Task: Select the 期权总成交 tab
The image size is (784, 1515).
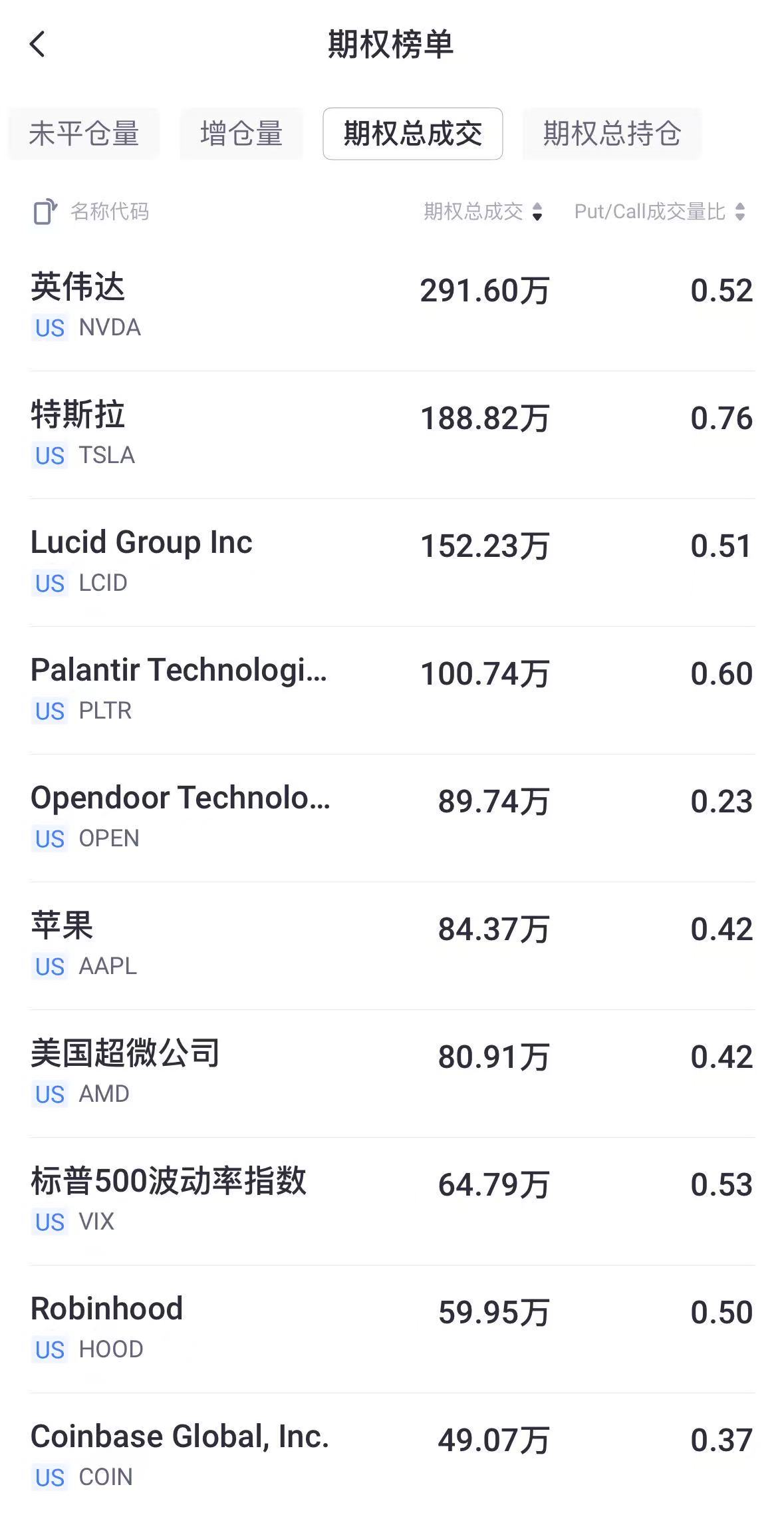Action: click(x=413, y=134)
